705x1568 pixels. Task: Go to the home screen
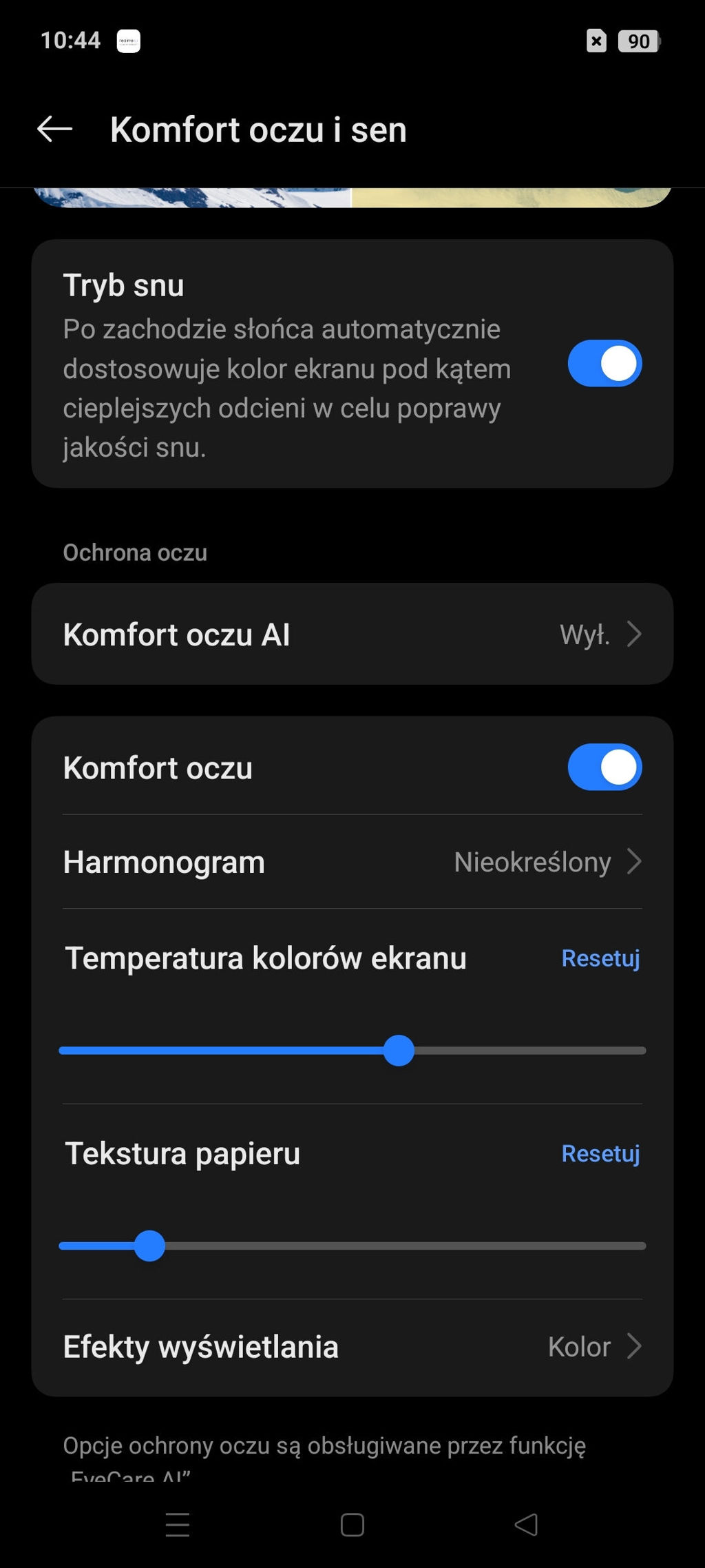(x=352, y=1524)
